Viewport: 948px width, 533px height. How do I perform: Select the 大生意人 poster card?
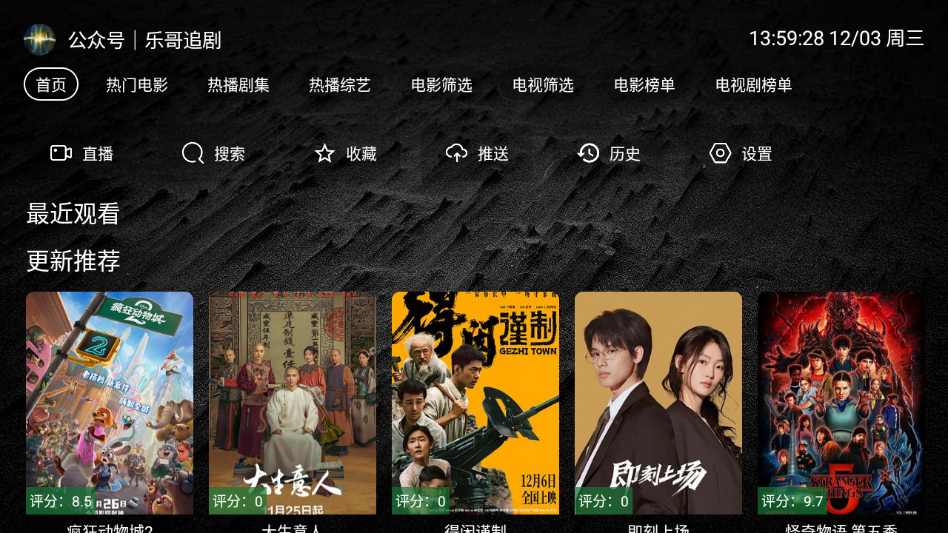[x=293, y=403]
